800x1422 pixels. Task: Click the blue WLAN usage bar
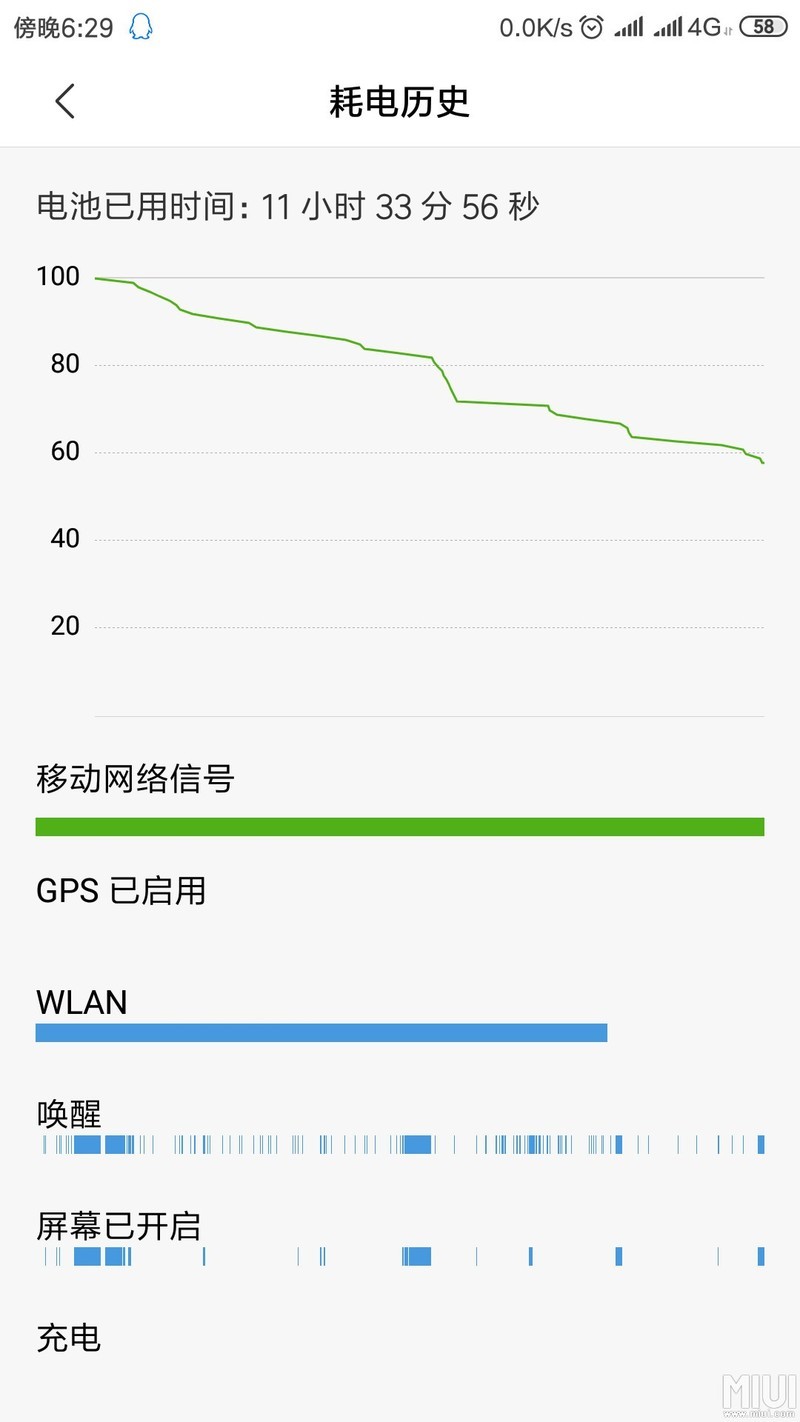(x=320, y=1032)
